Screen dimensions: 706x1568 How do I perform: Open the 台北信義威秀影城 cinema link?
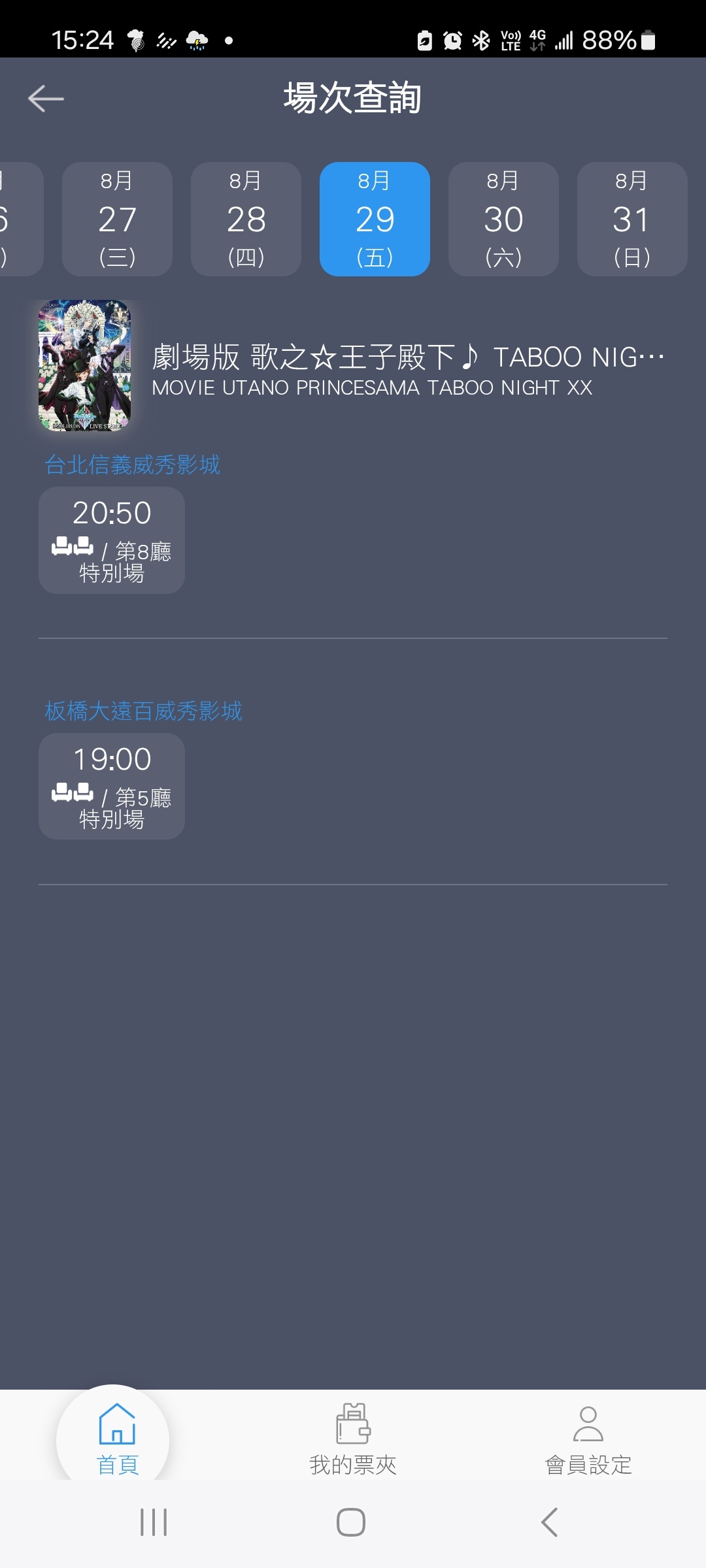pyautogui.click(x=132, y=465)
